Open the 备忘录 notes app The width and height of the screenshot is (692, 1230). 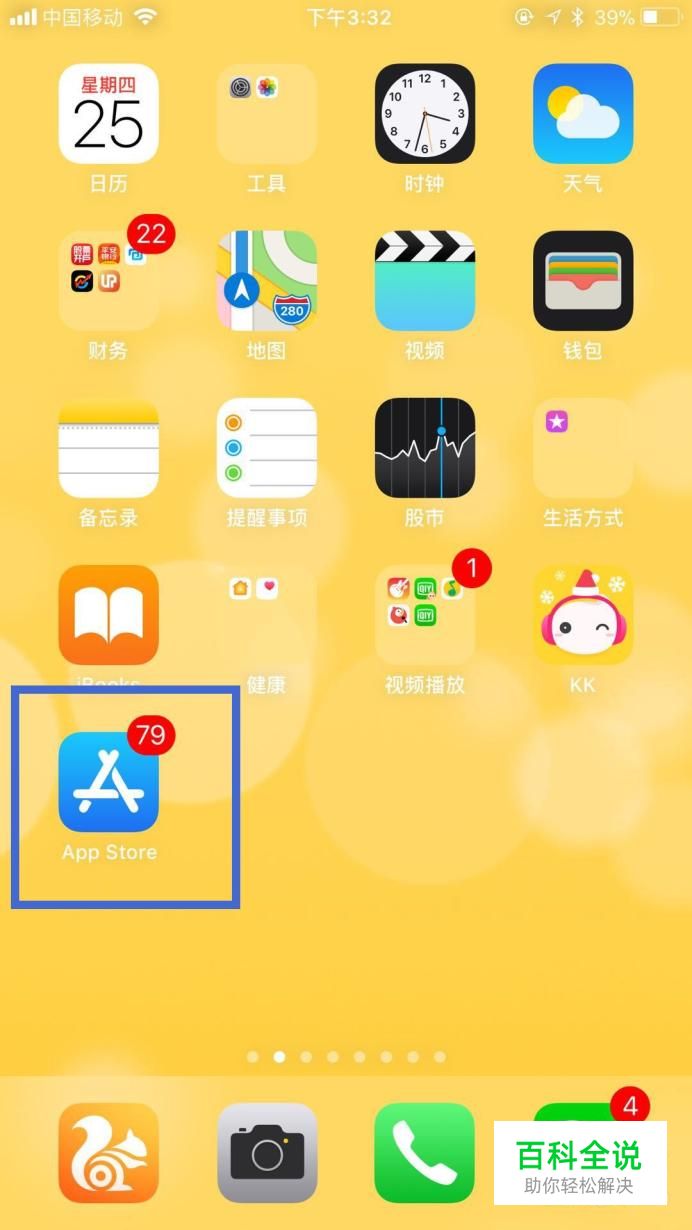click(109, 448)
